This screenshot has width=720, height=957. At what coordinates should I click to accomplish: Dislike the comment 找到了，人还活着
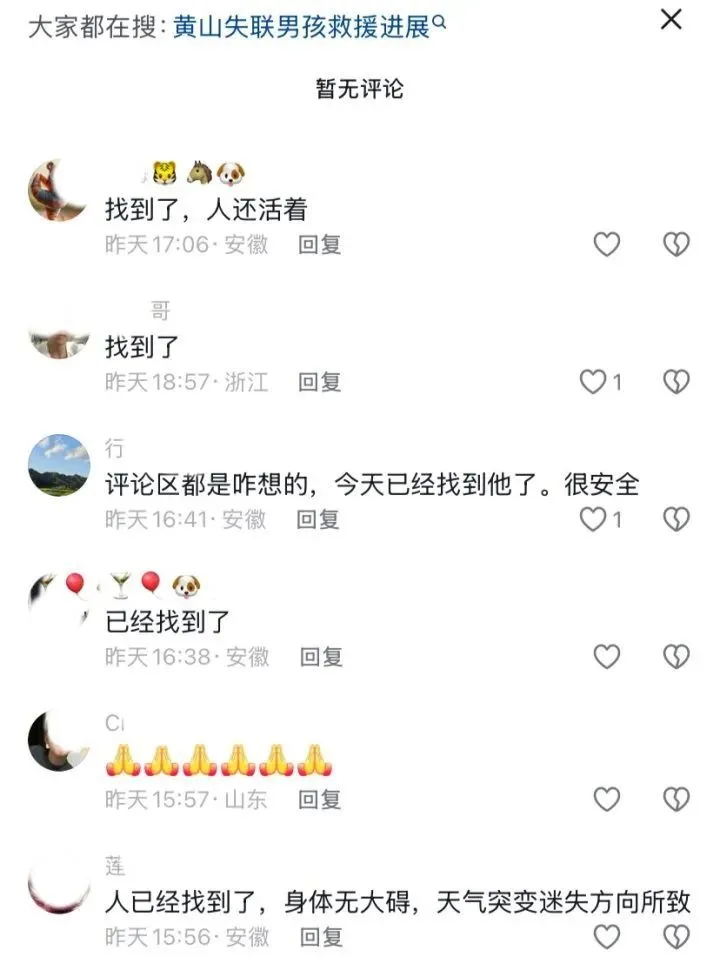pos(677,244)
